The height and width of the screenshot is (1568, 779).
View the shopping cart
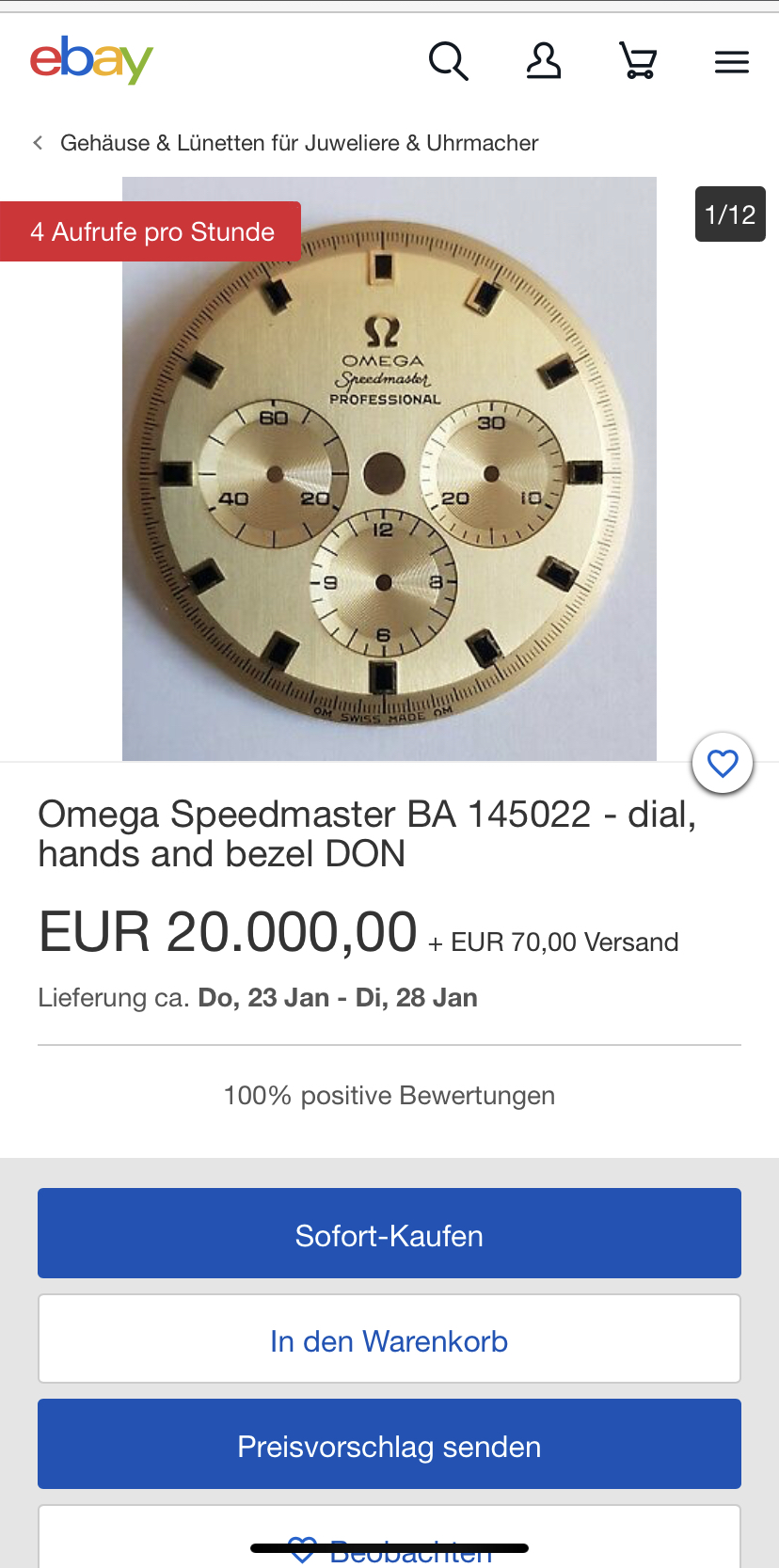(638, 62)
